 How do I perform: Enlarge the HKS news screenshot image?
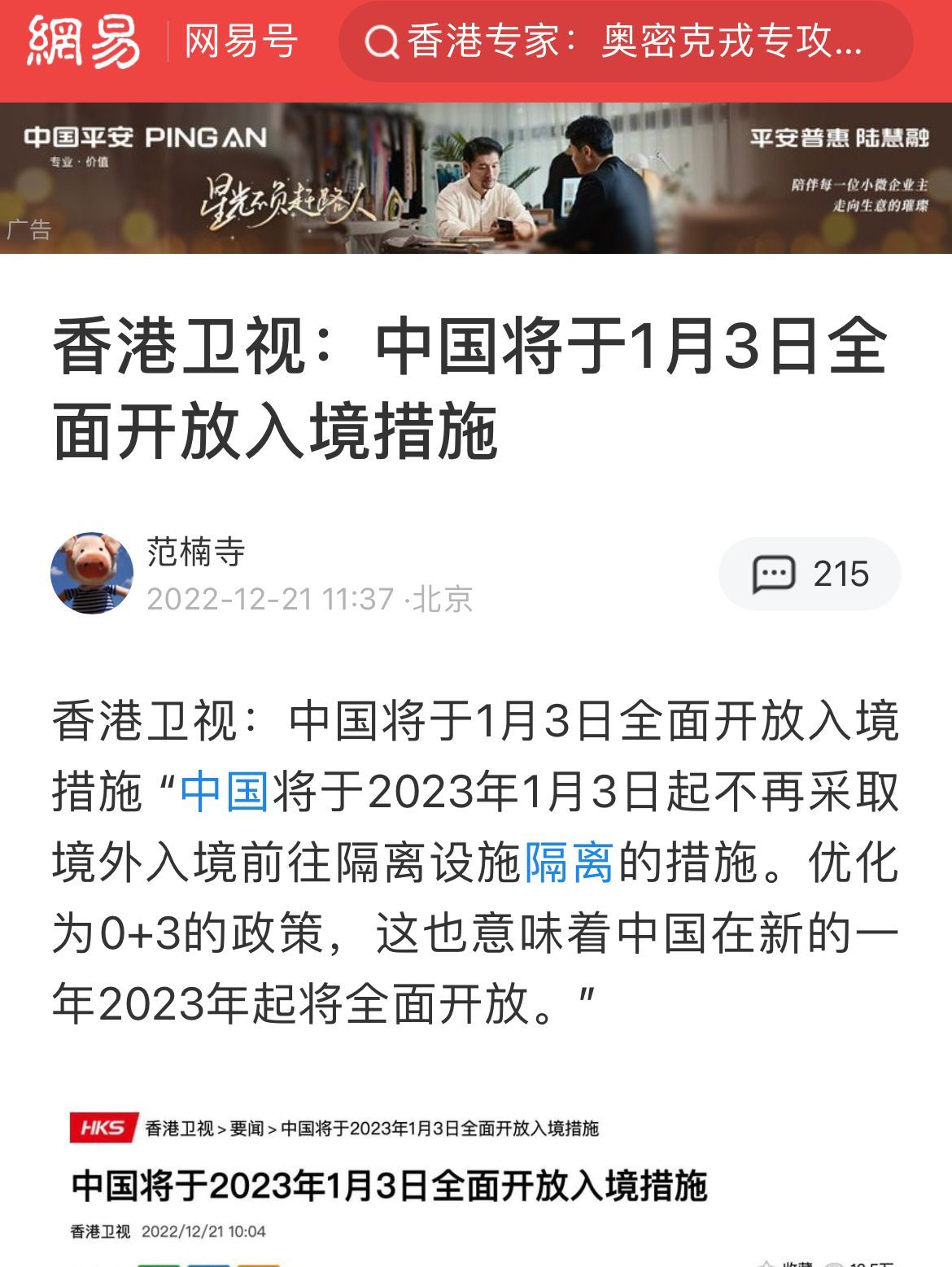[x=476, y=1184]
